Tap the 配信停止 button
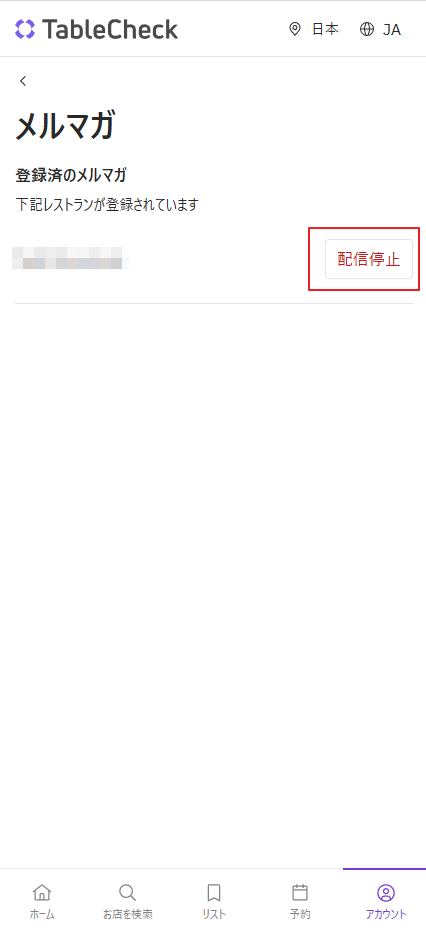 click(369, 259)
